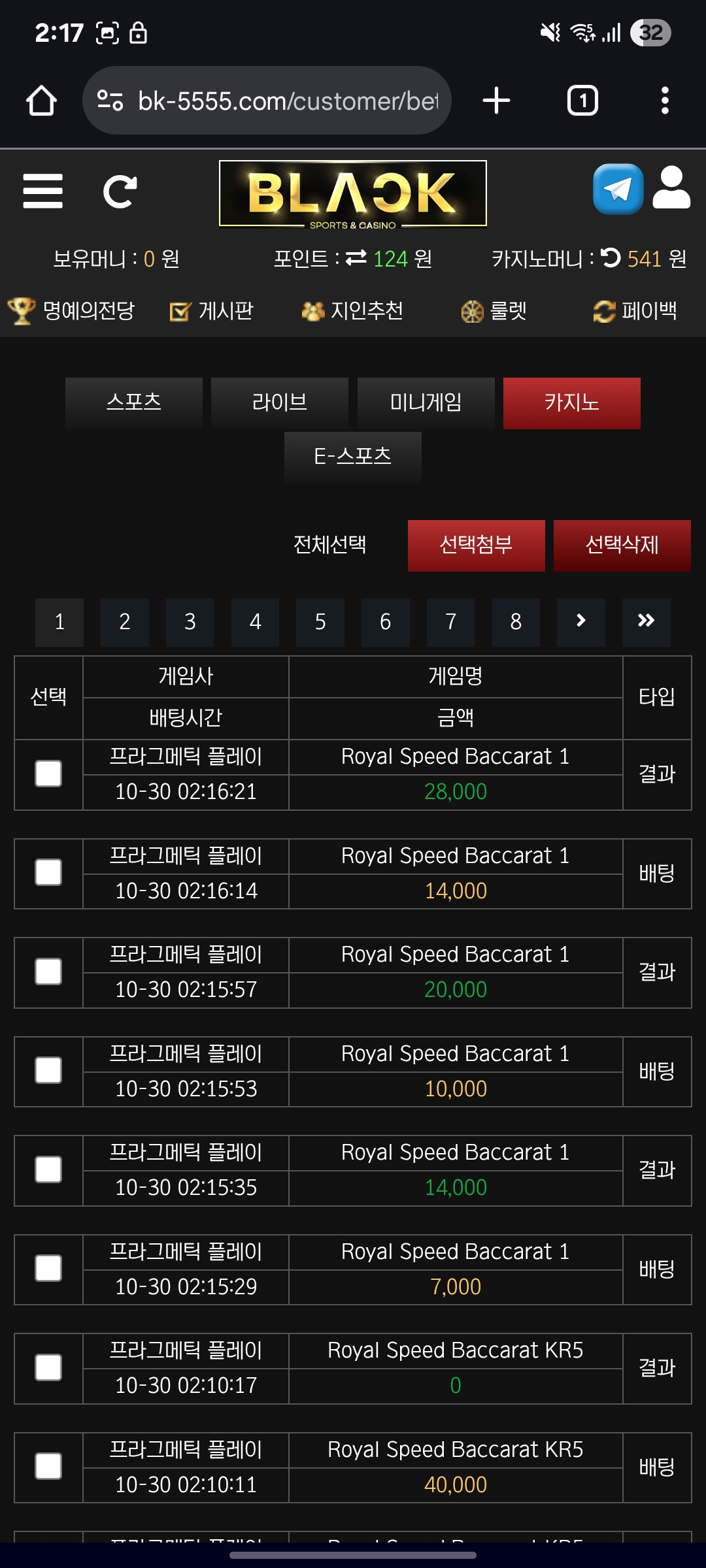Tap the 선택삭제 button

pyautogui.click(x=622, y=546)
